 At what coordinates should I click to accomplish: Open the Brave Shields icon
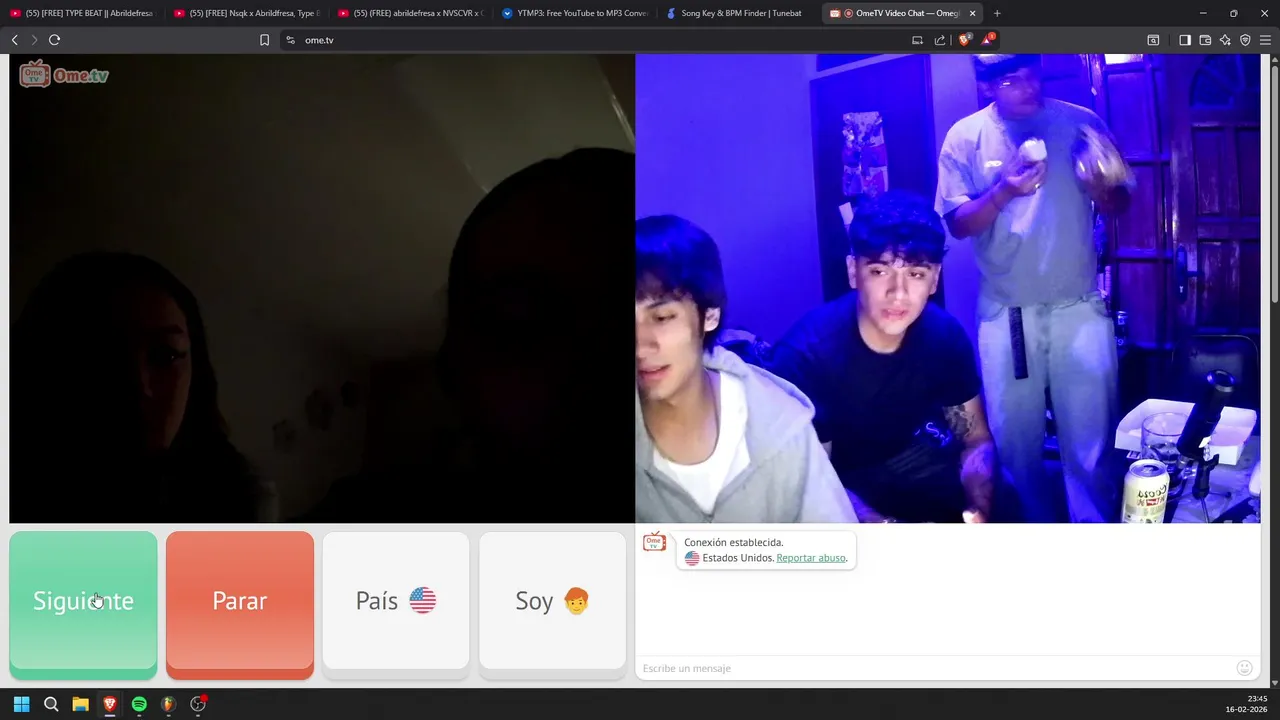coord(965,40)
